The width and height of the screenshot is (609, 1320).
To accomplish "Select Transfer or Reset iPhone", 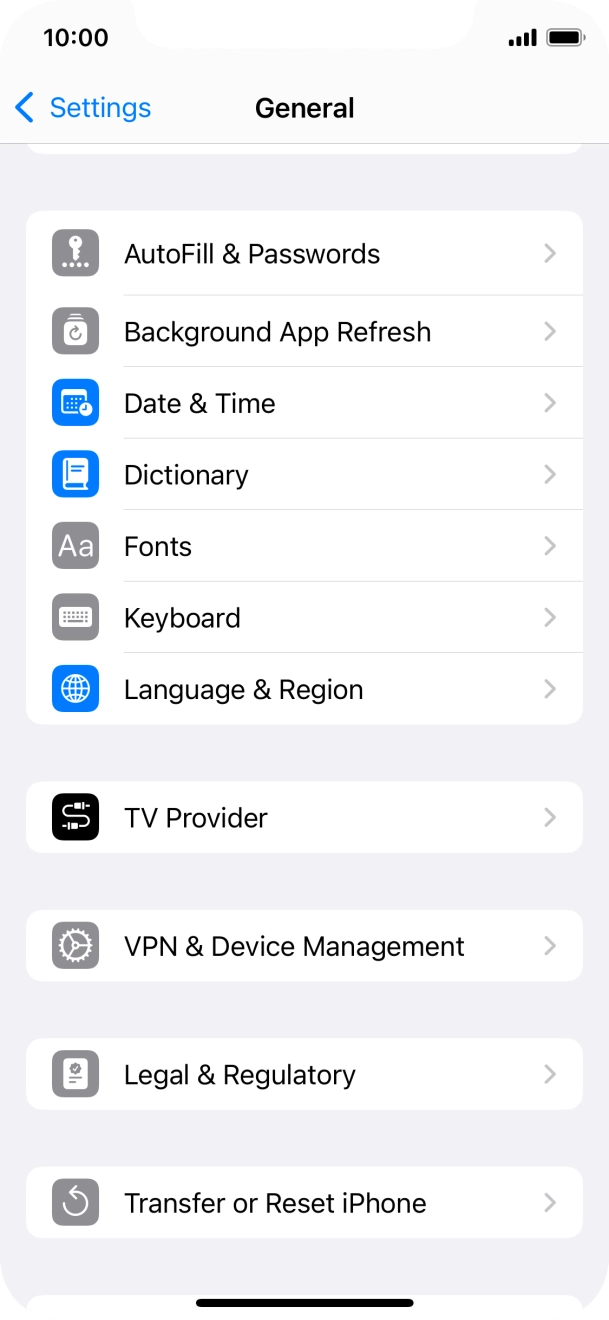I will pos(304,1203).
